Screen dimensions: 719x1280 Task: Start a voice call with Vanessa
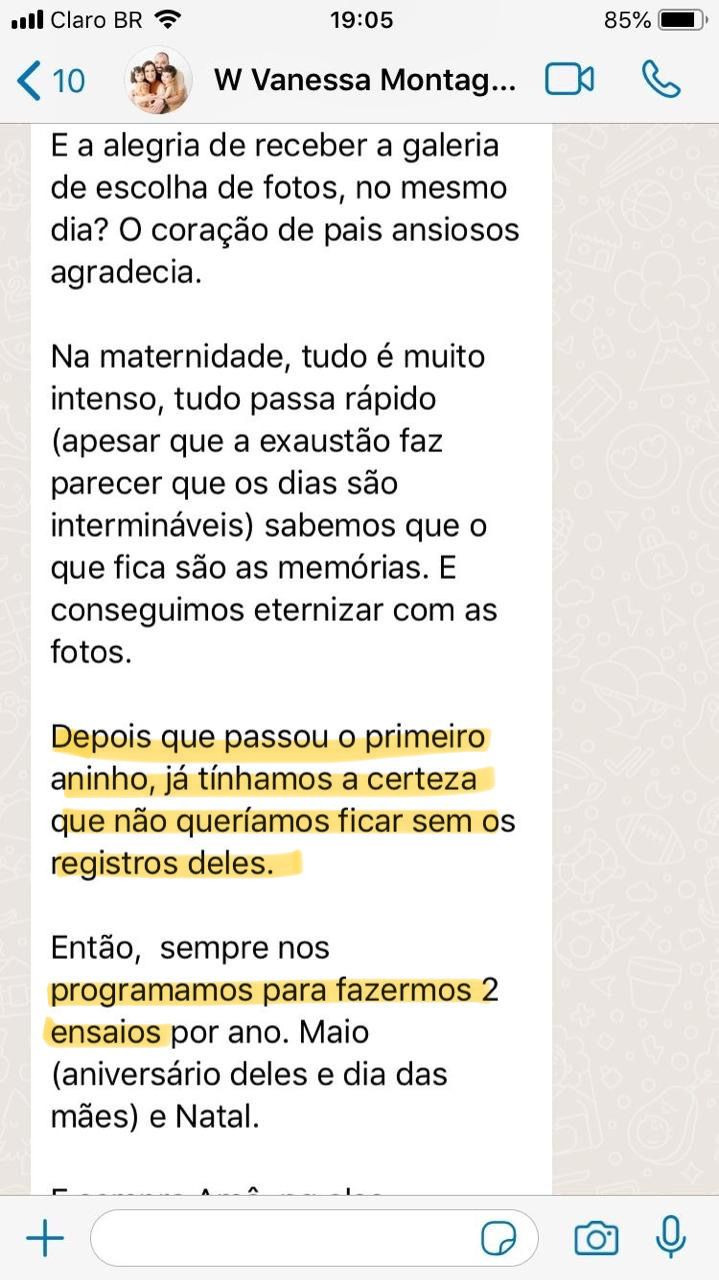661,80
